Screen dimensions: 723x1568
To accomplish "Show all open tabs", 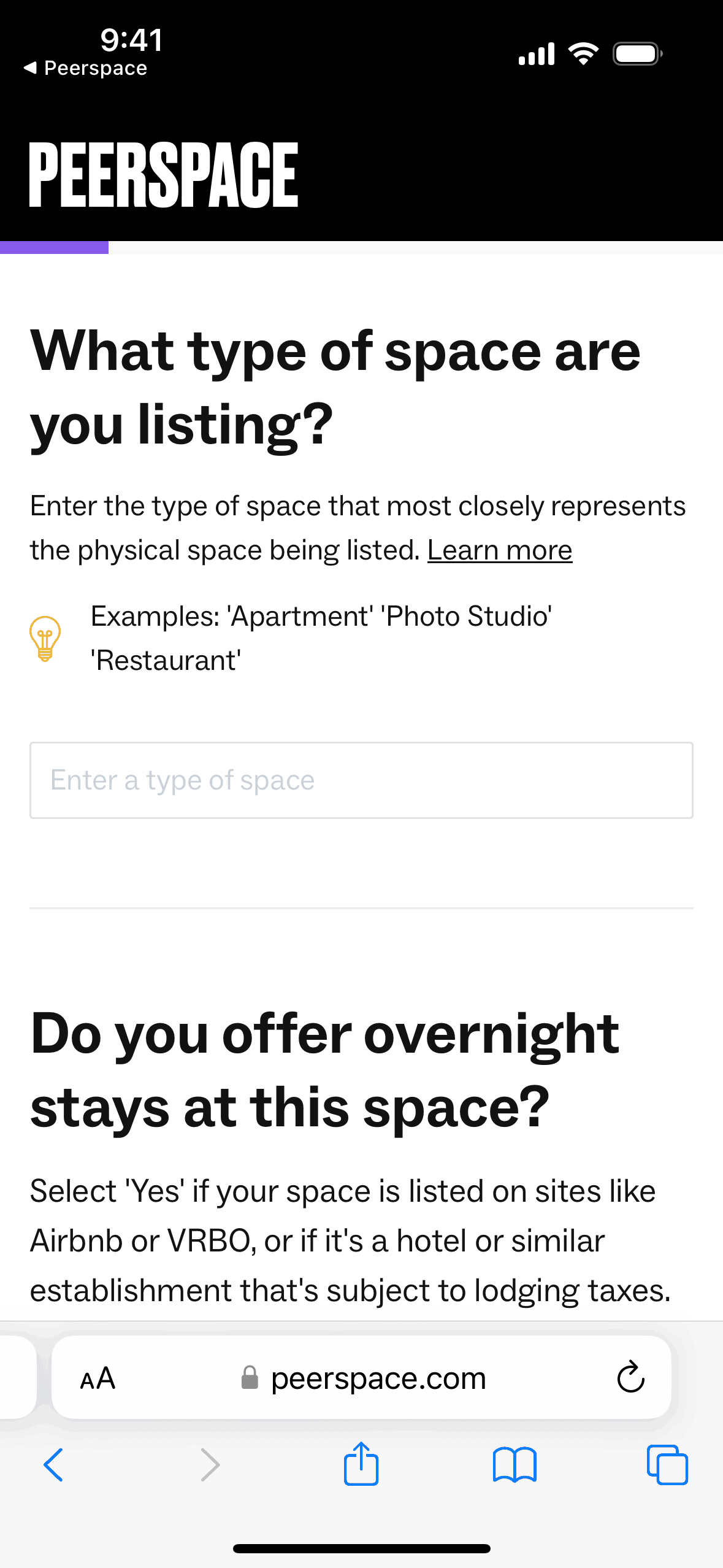I will (667, 1465).
